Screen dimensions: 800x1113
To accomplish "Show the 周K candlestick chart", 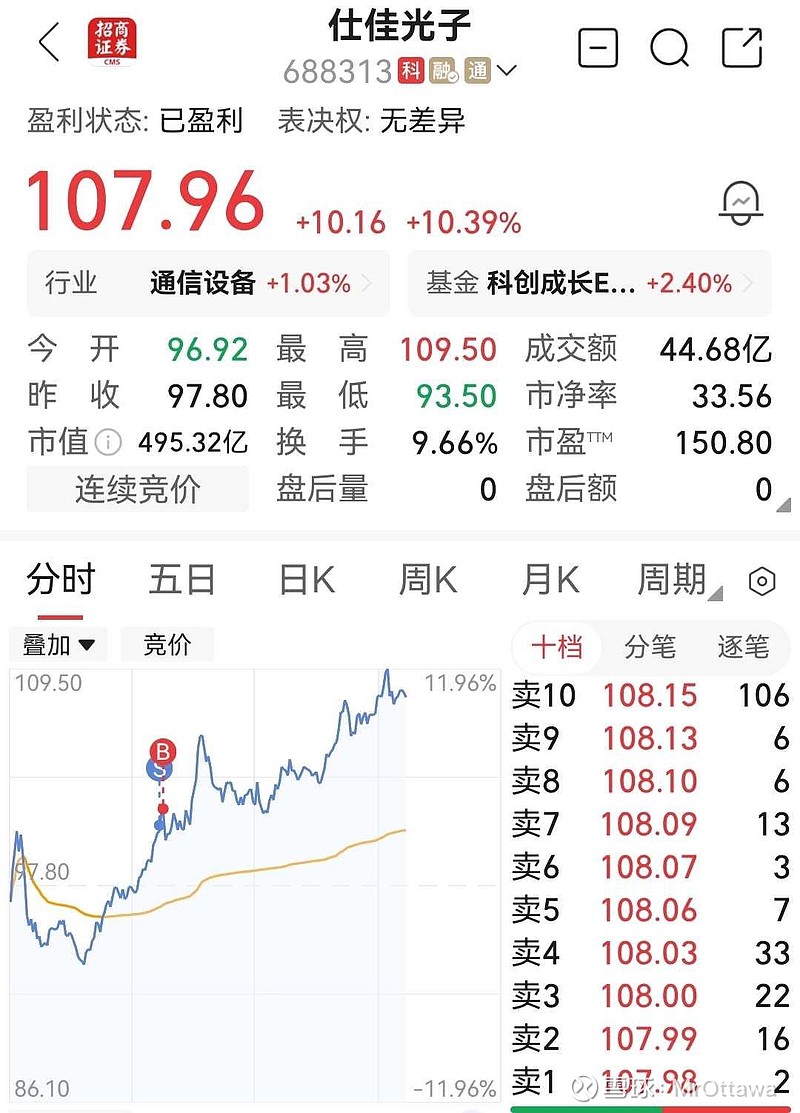I will coord(428,580).
